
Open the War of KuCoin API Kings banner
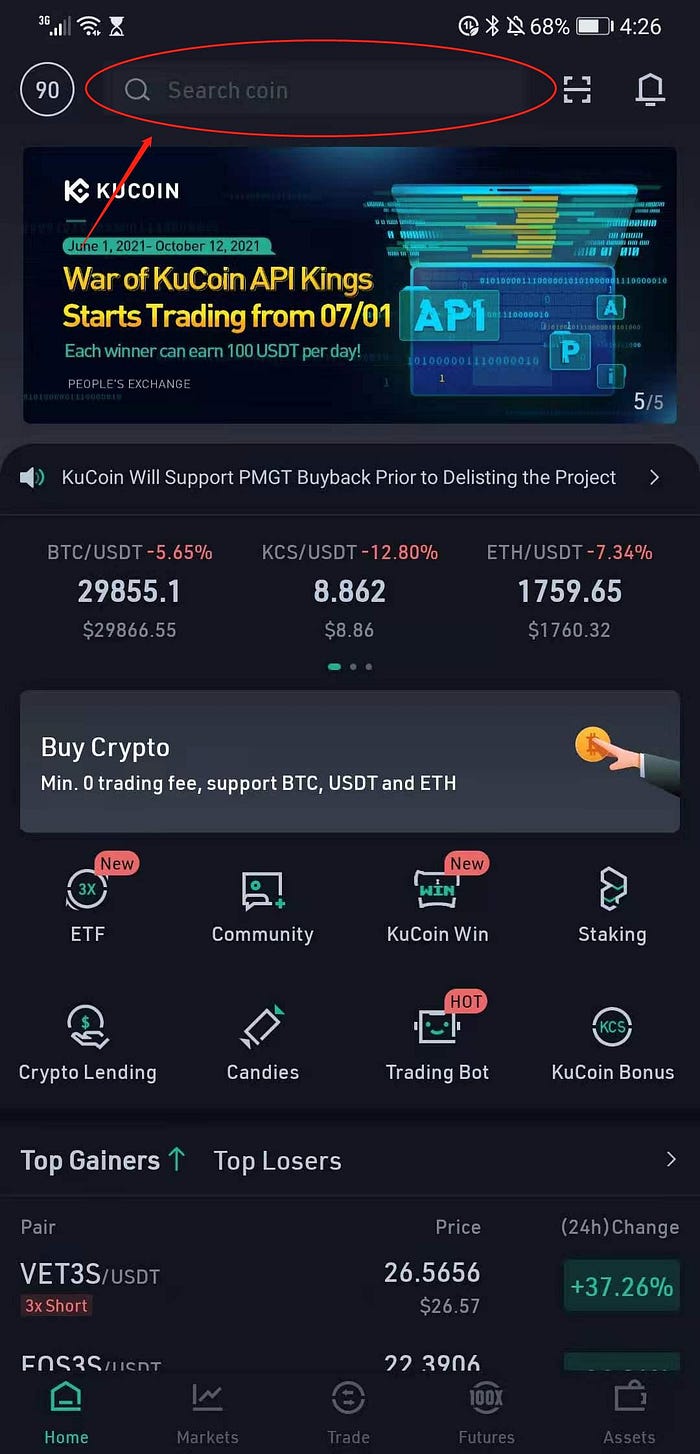pyautogui.click(x=350, y=285)
